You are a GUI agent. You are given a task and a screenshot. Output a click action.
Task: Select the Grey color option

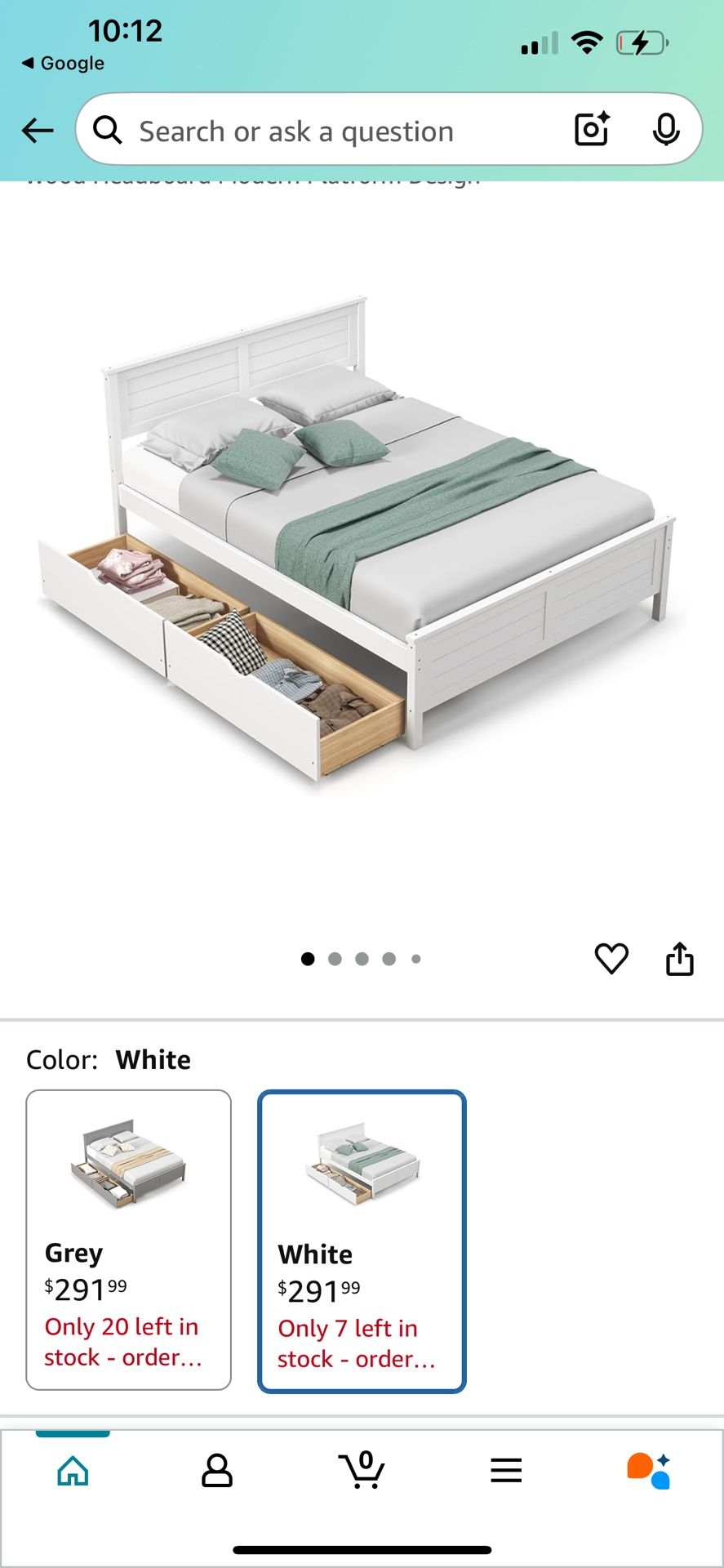(129, 1240)
